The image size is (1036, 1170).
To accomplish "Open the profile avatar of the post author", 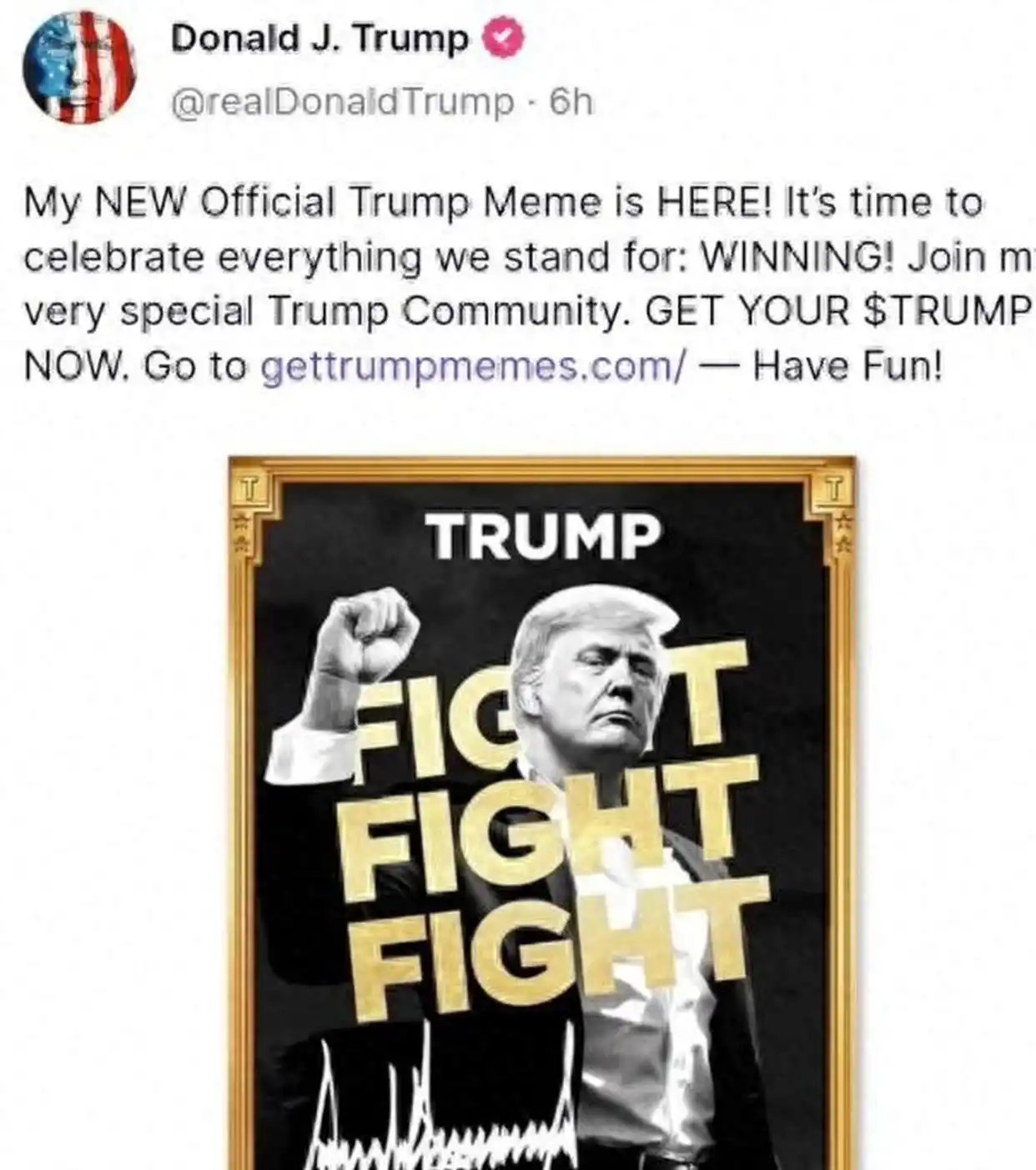I will [78, 68].
